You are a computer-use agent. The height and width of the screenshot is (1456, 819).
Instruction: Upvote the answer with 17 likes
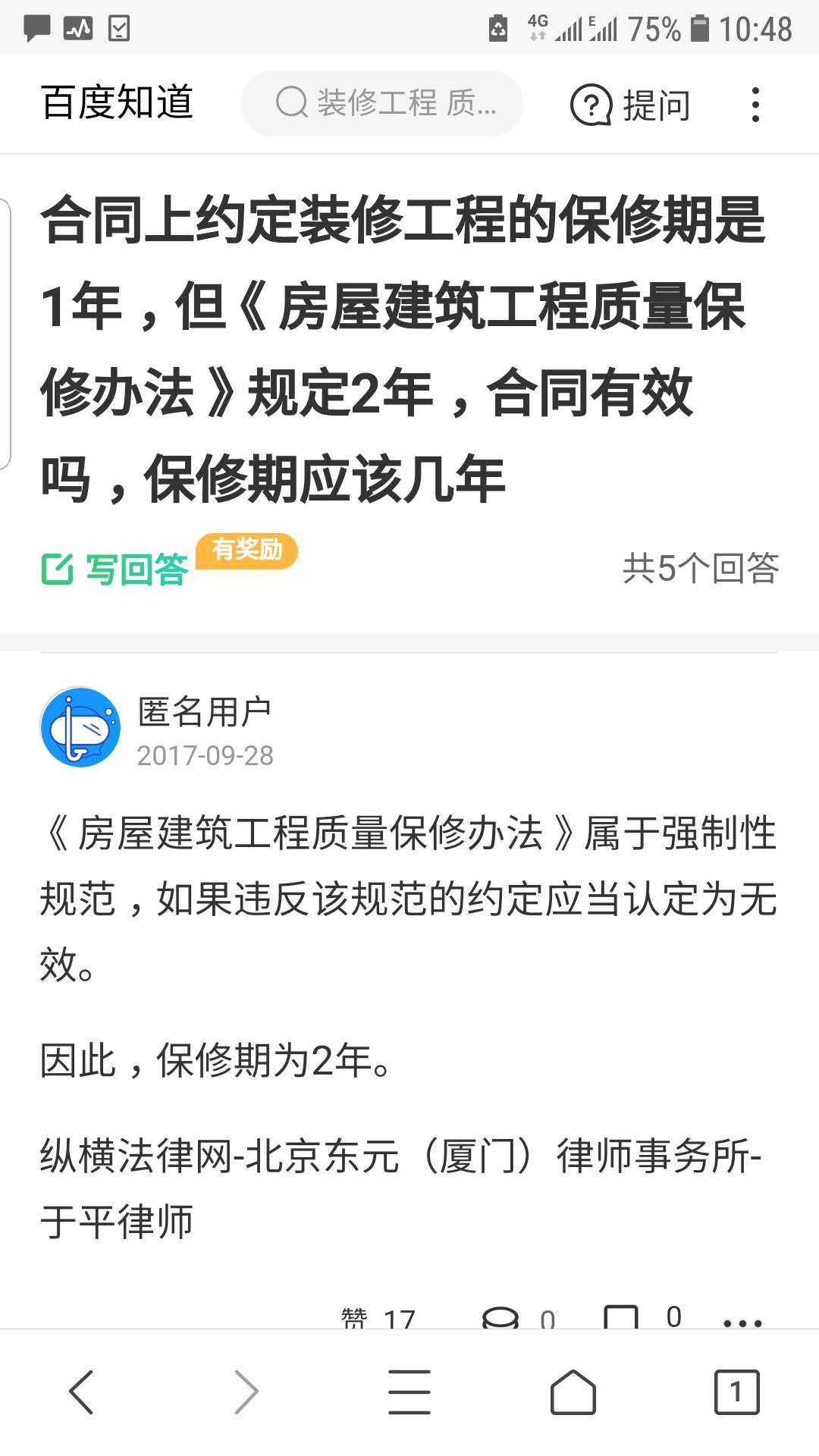tap(378, 1318)
